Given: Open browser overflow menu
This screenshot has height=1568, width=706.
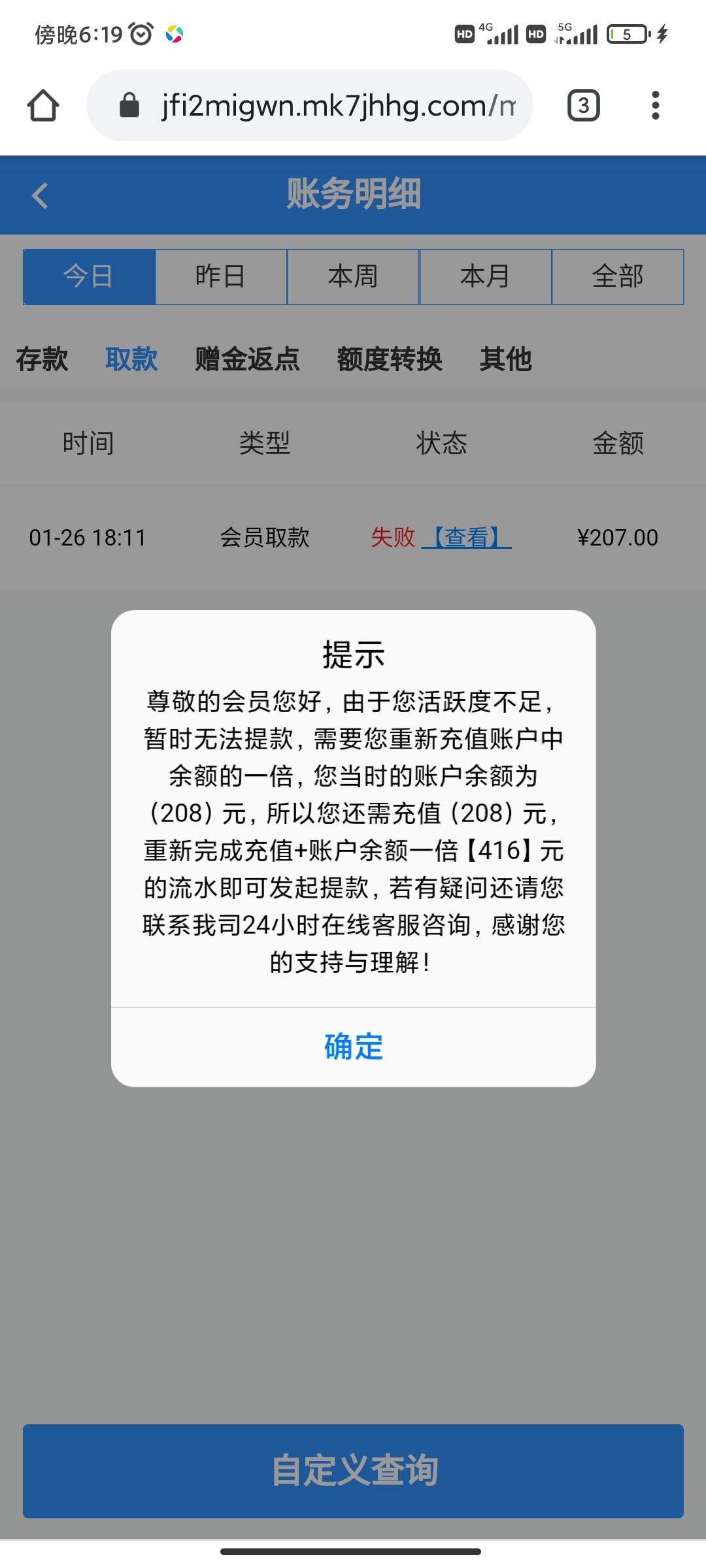Looking at the screenshot, I should 655,106.
